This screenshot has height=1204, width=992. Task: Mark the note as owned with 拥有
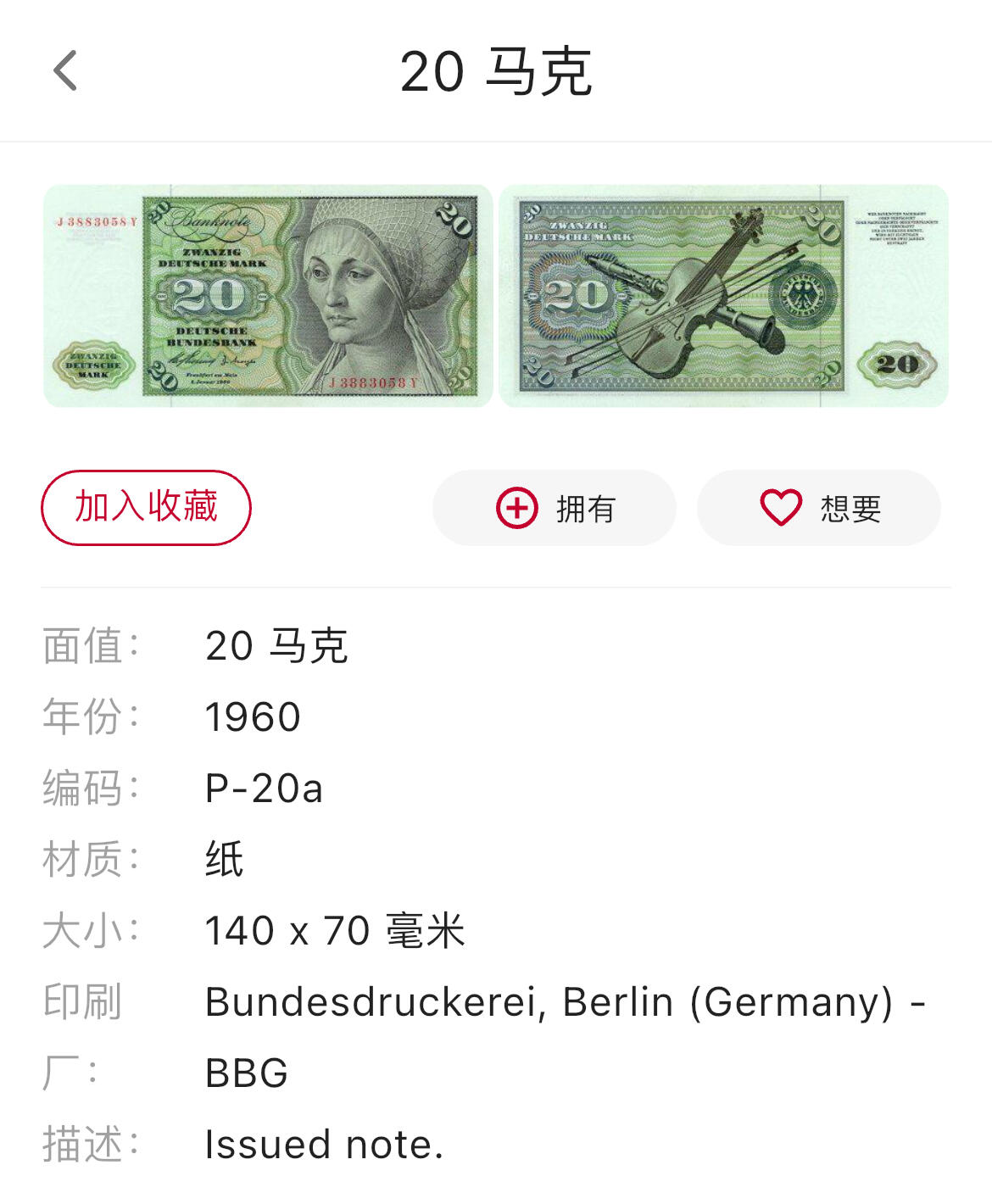(555, 508)
